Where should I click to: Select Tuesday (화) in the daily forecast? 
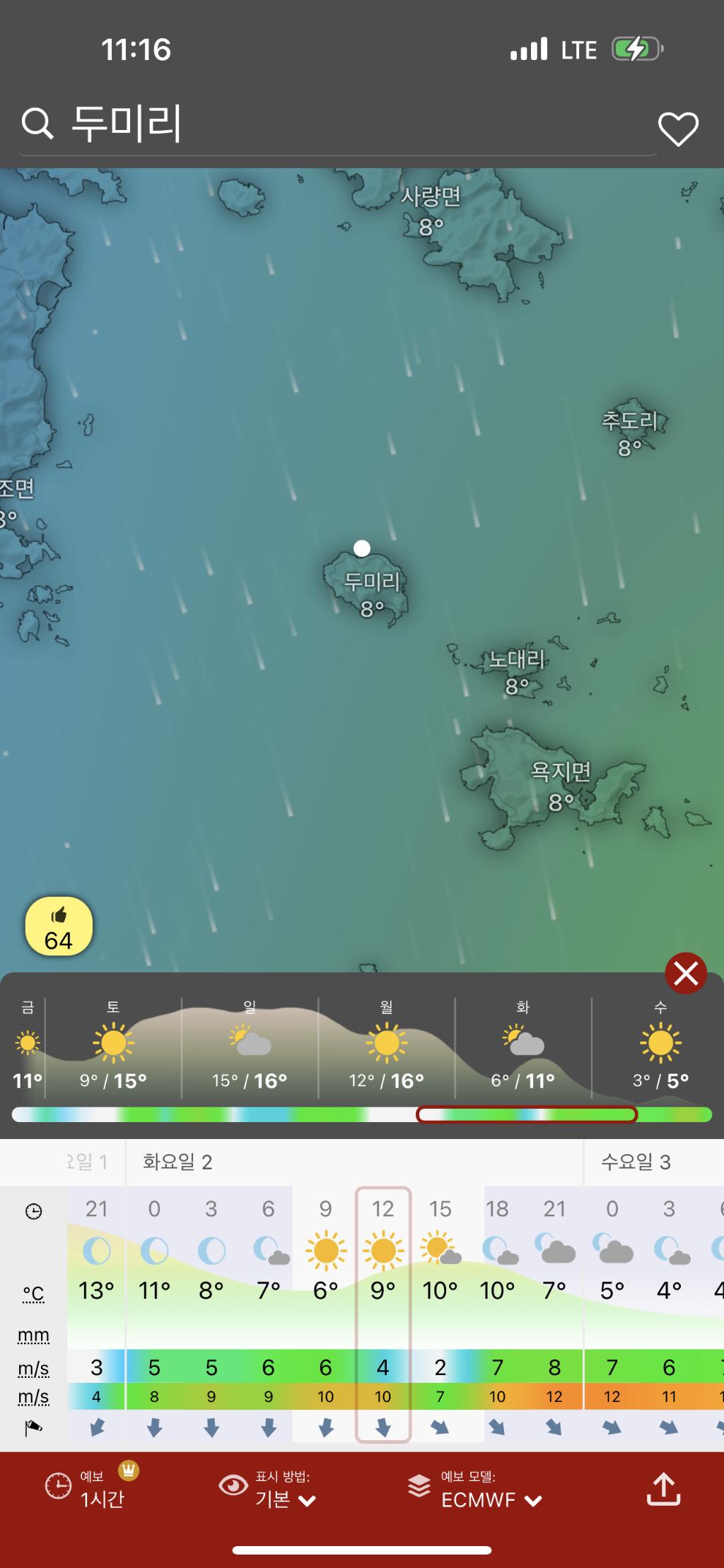click(522, 1046)
